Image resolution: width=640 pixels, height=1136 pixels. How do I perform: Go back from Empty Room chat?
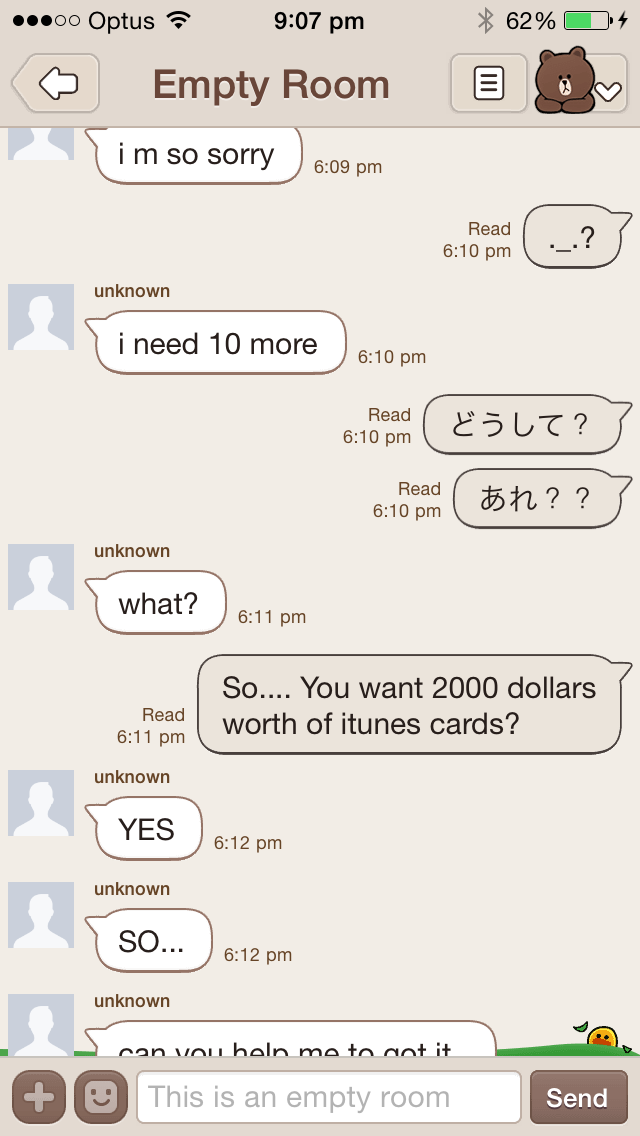(x=56, y=83)
